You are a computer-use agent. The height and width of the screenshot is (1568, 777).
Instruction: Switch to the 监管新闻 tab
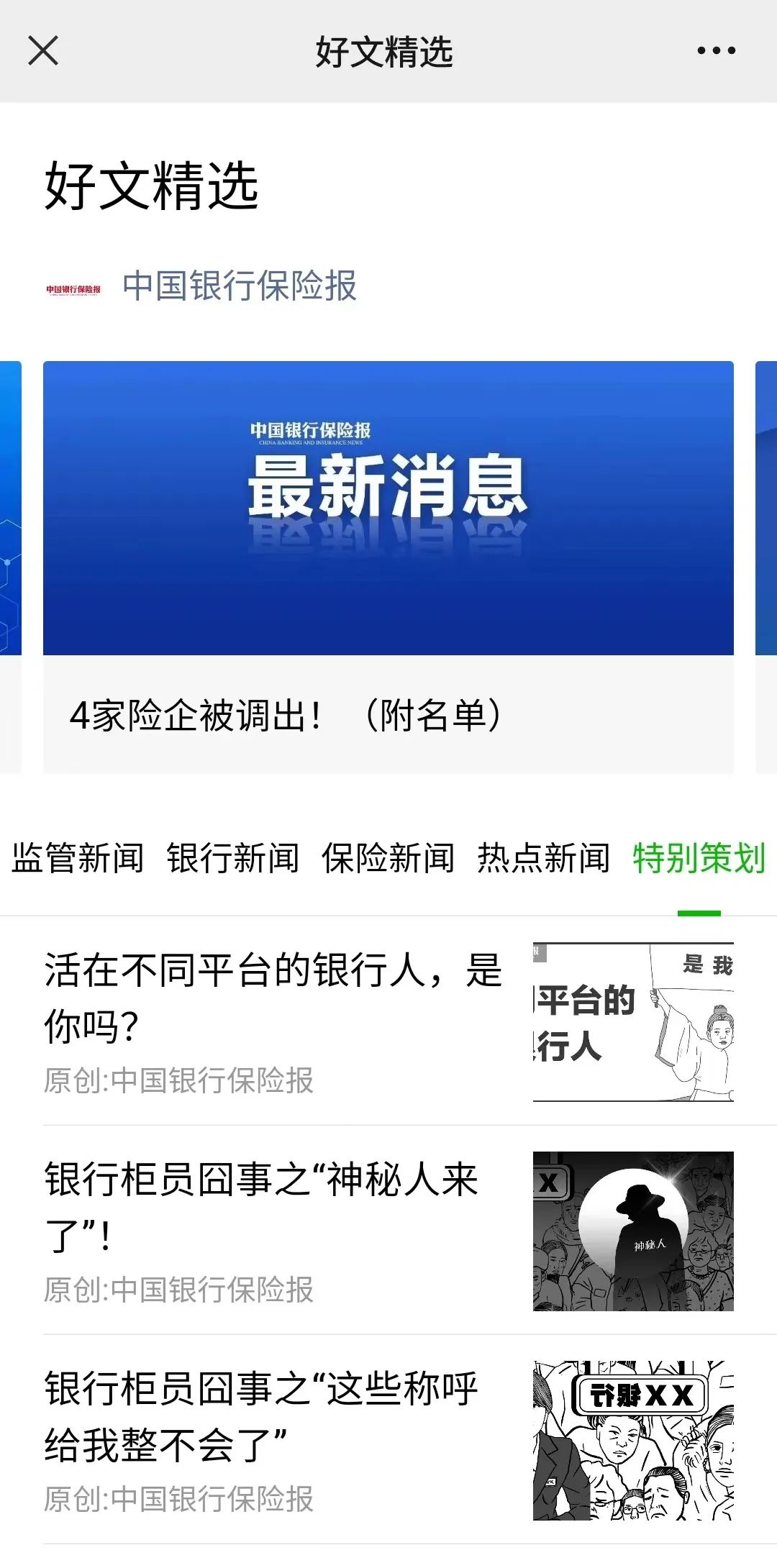(78, 858)
